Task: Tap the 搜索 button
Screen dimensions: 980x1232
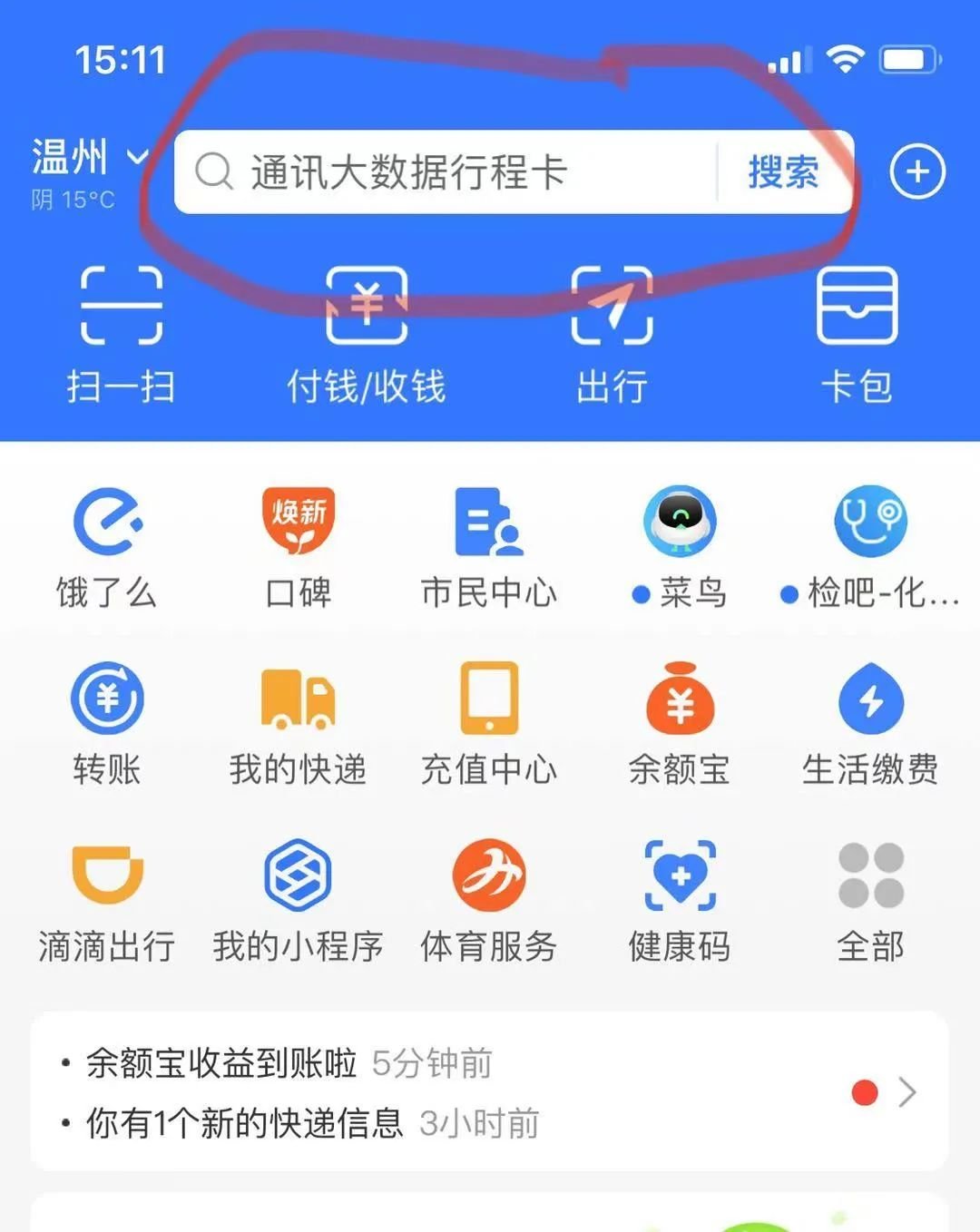Action: (x=784, y=171)
